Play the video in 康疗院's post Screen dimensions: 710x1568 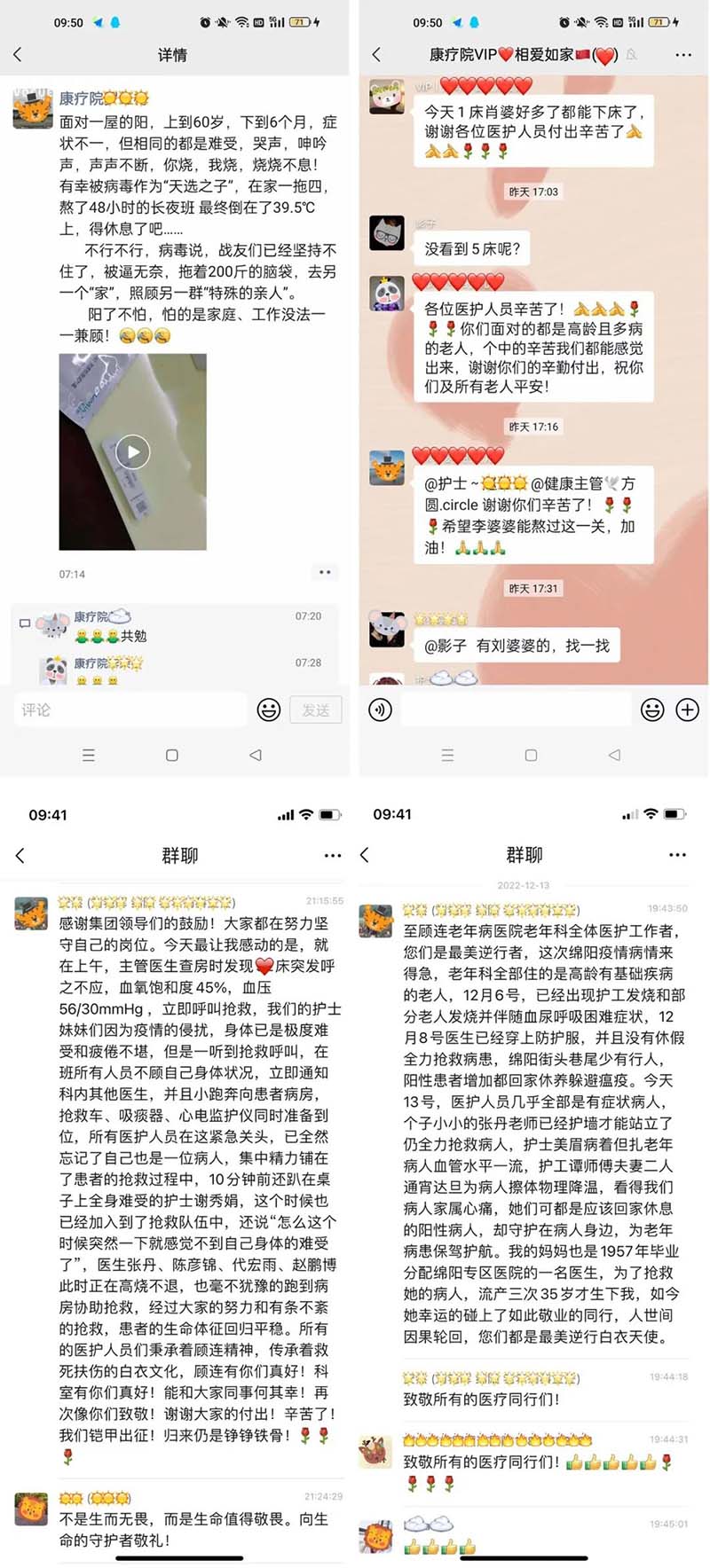(x=134, y=451)
